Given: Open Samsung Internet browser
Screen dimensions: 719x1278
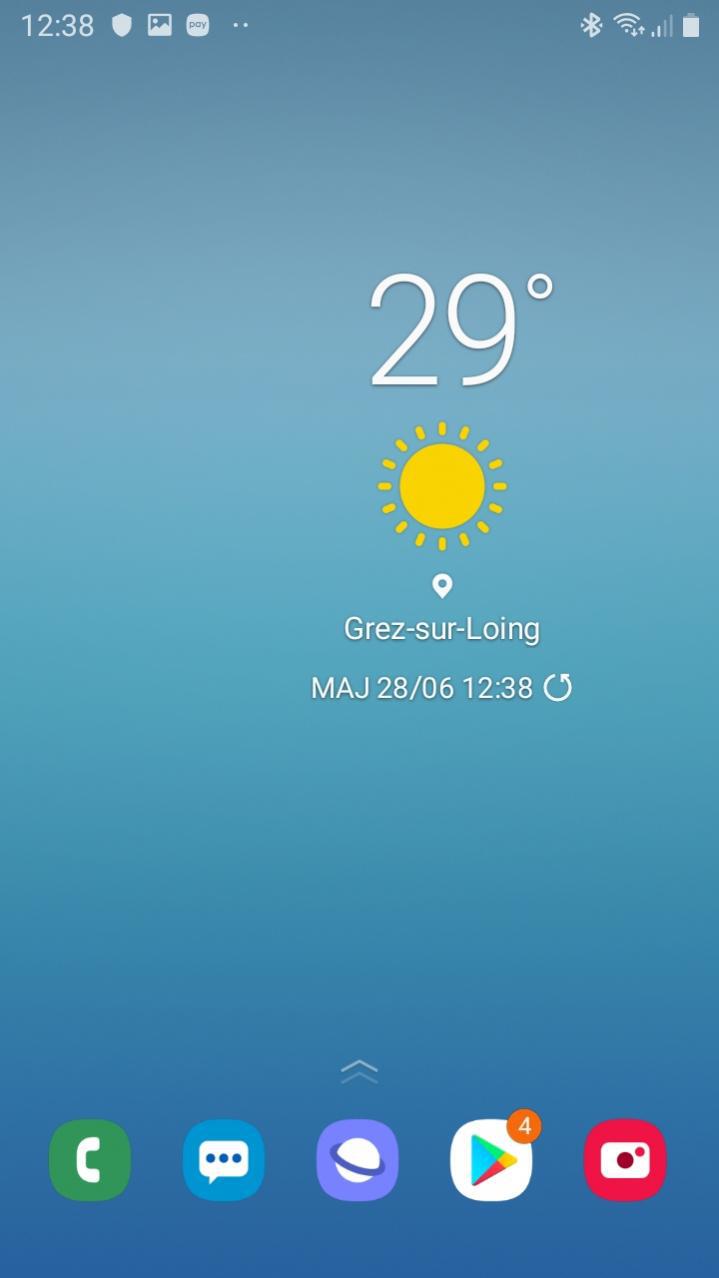Looking at the screenshot, I should point(358,1160).
